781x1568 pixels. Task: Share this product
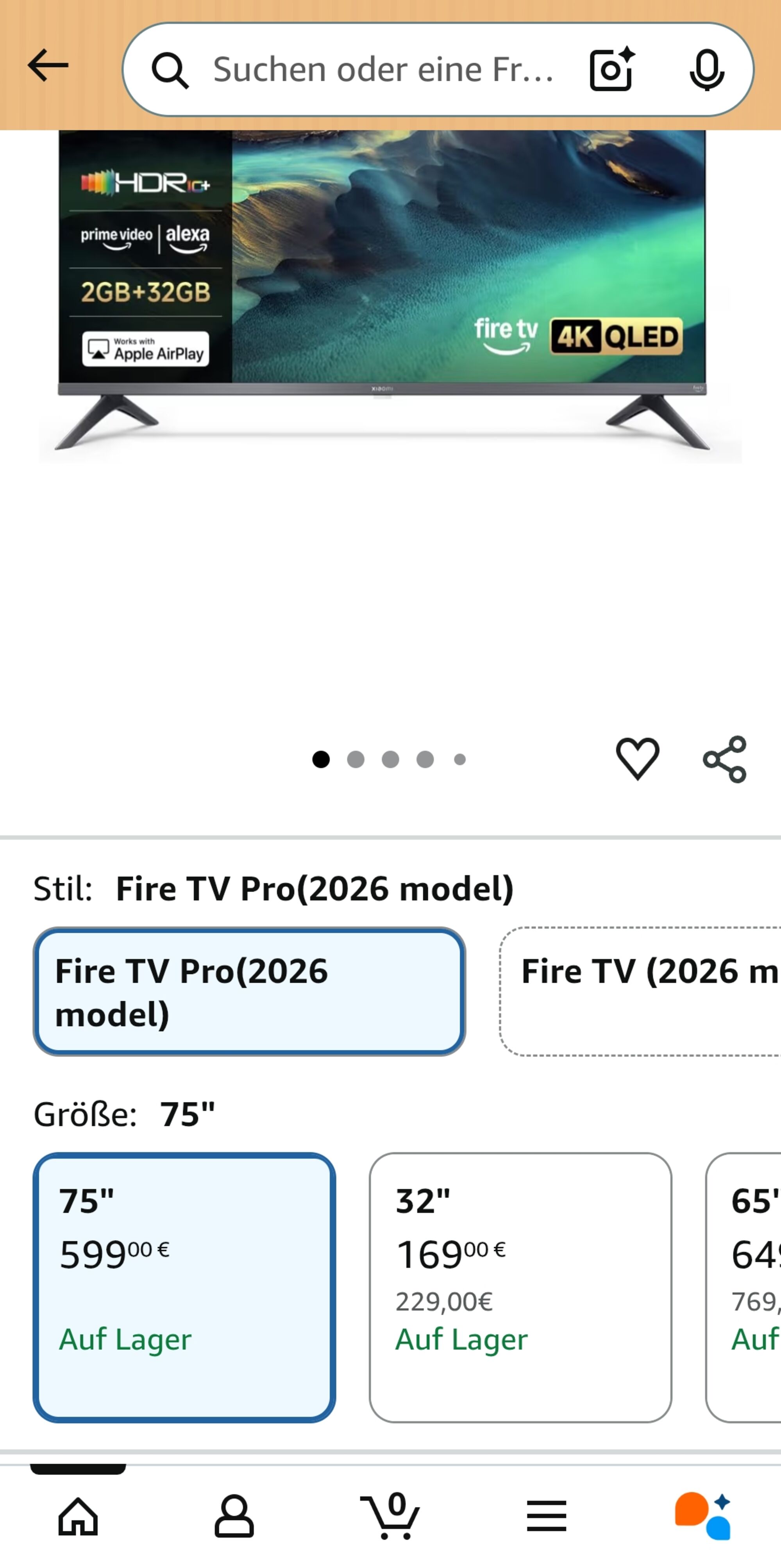tap(724, 759)
